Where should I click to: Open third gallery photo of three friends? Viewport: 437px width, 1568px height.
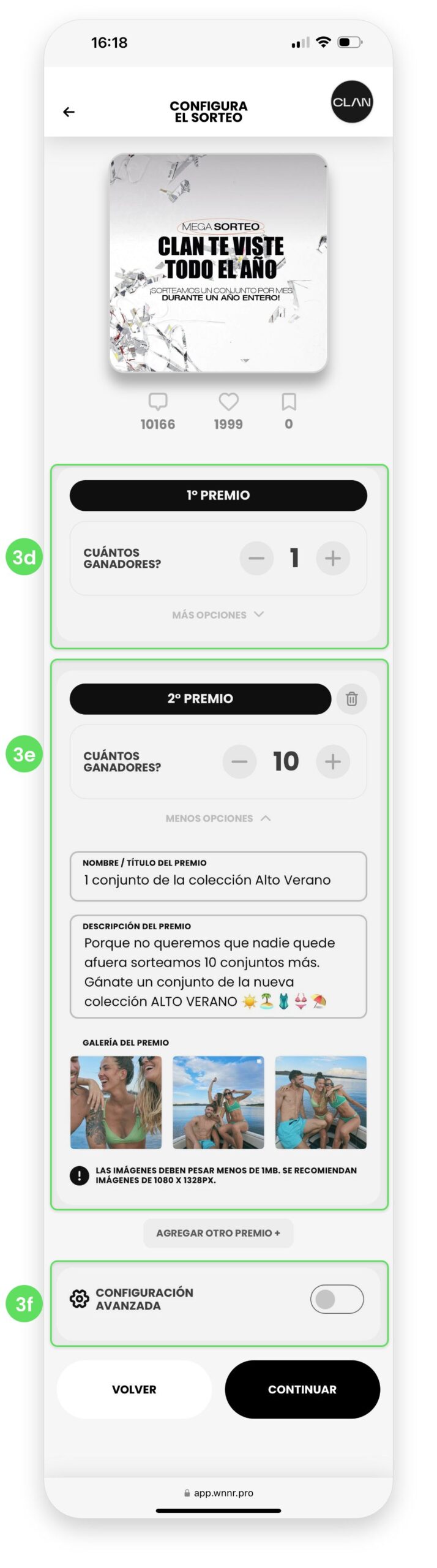[321, 1102]
